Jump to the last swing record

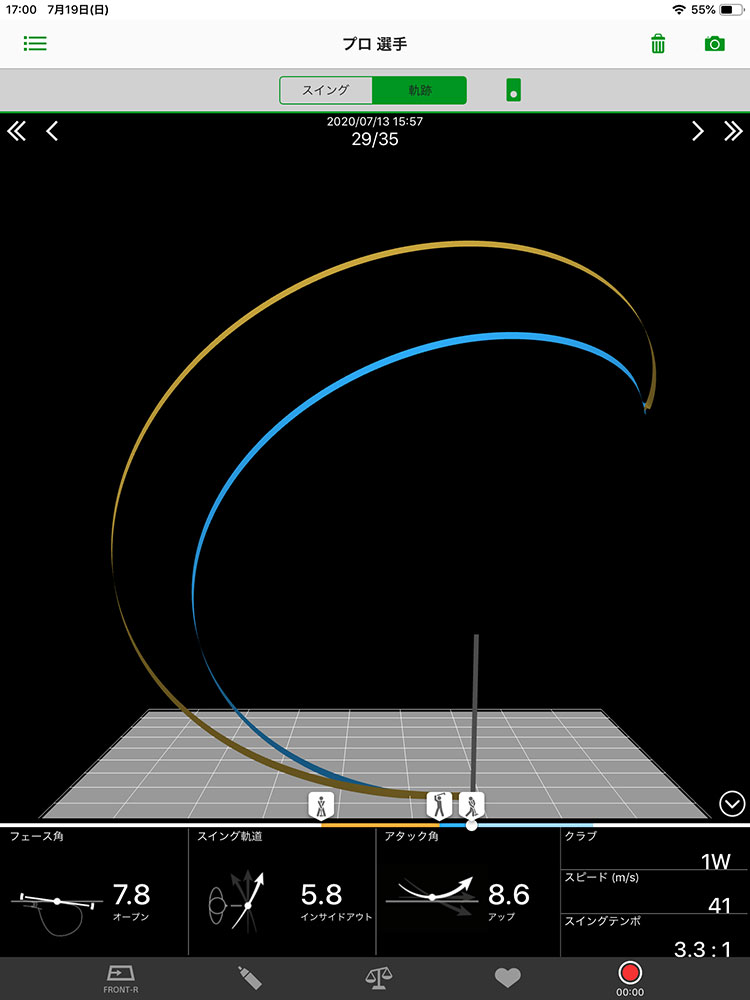pyautogui.click(x=733, y=131)
